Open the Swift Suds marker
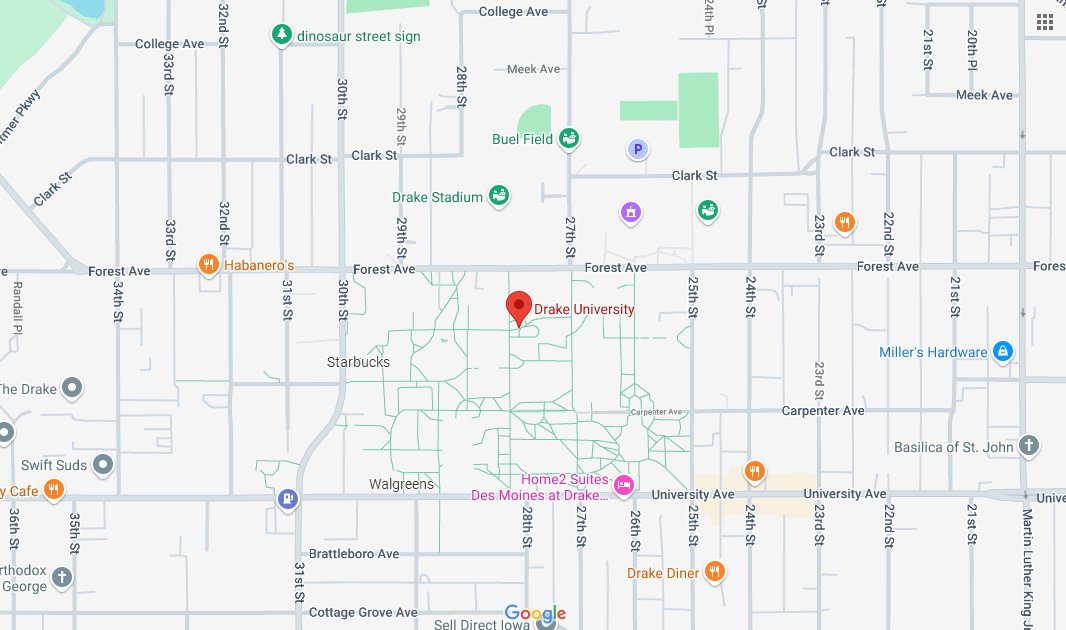The image size is (1066, 630). 103,465
